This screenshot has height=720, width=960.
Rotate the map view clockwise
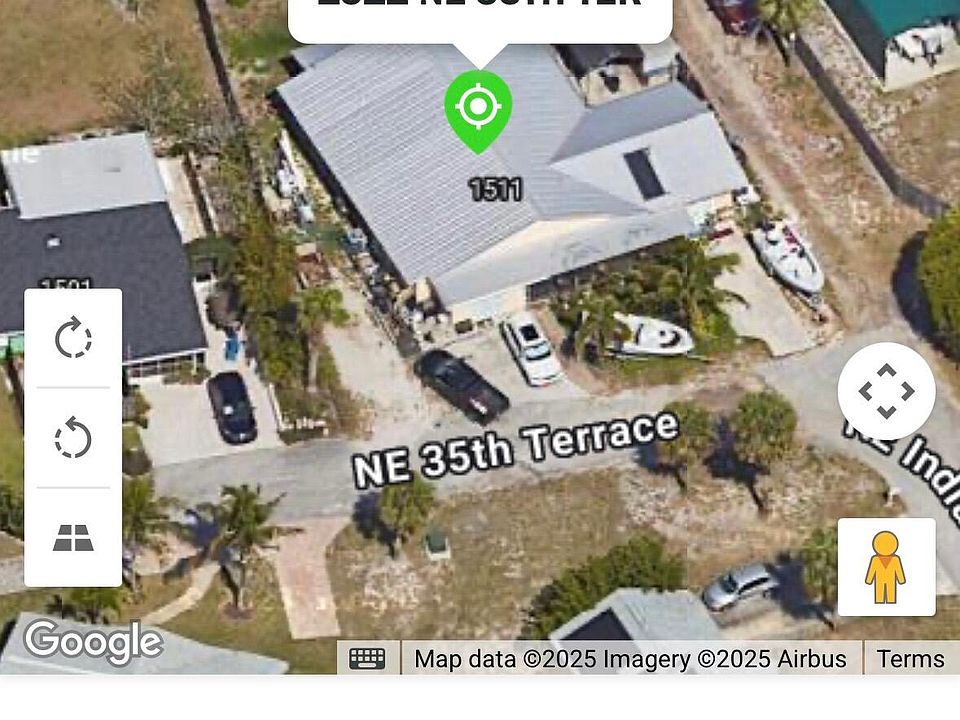pyautogui.click(x=73, y=338)
